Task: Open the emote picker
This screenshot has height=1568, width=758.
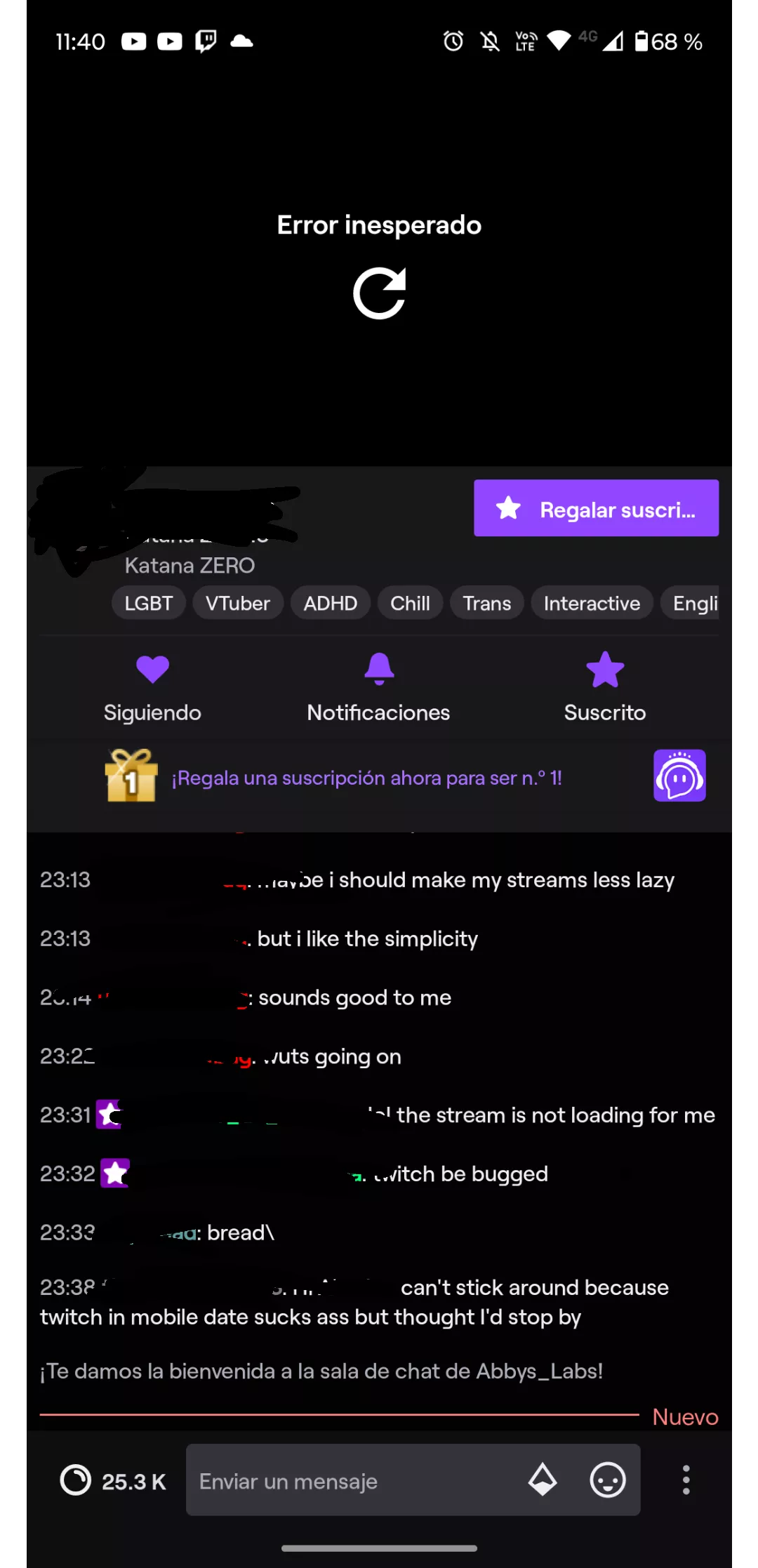Action: pyautogui.click(x=607, y=1480)
